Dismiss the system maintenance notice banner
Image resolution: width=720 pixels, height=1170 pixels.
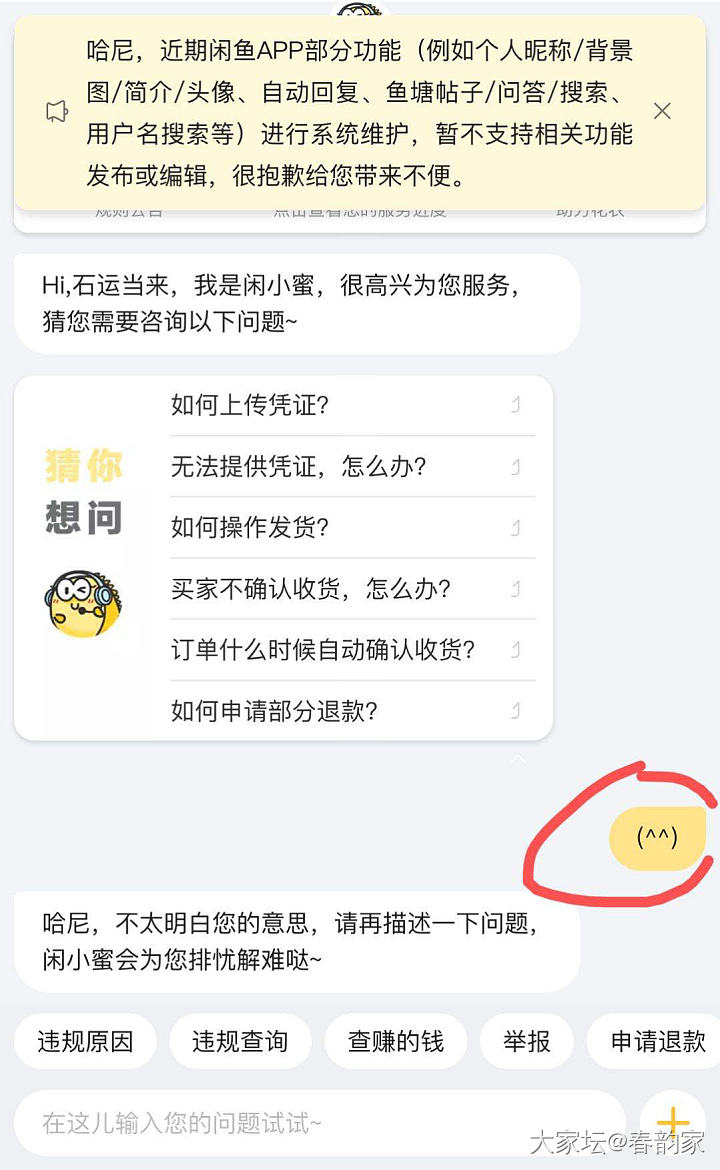click(662, 111)
